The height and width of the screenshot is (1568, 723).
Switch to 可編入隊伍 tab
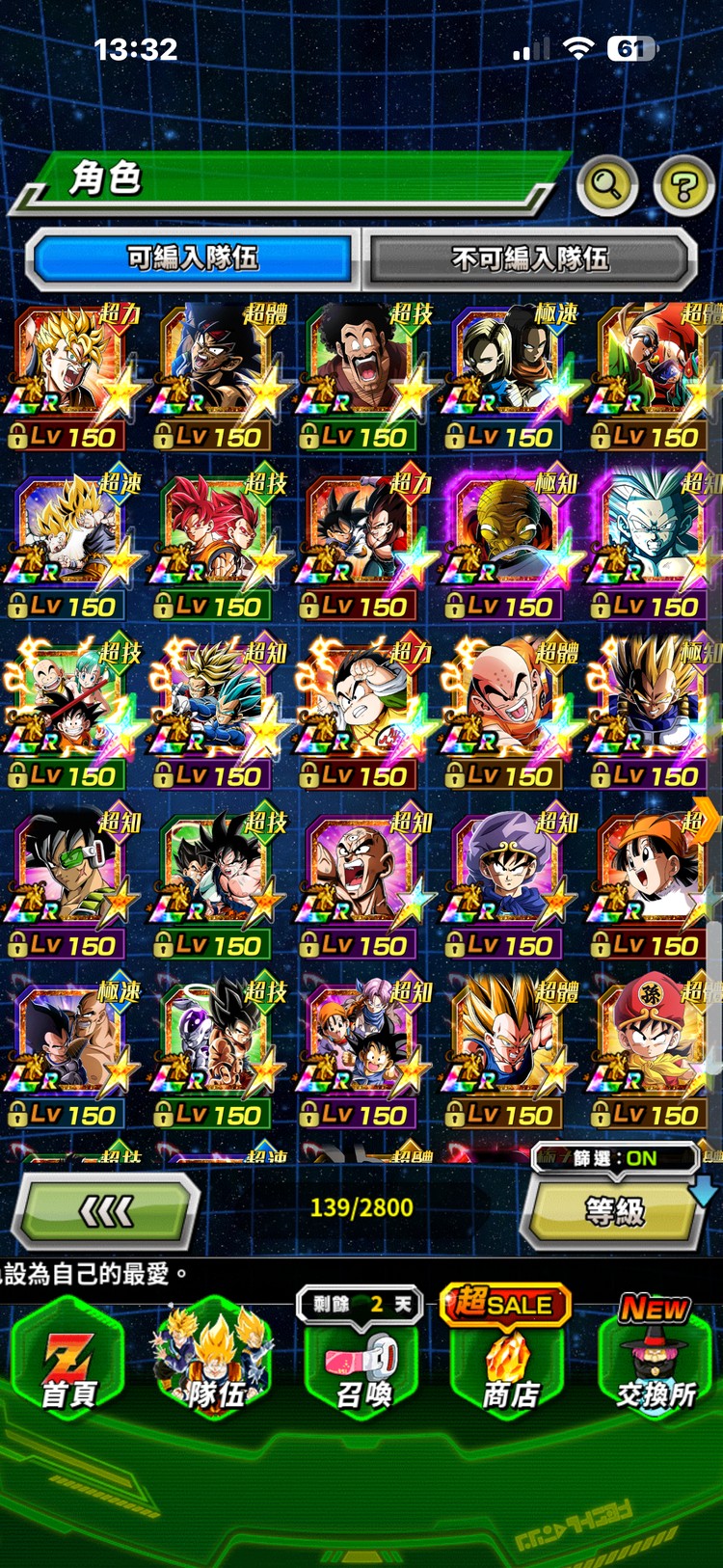point(193,258)
